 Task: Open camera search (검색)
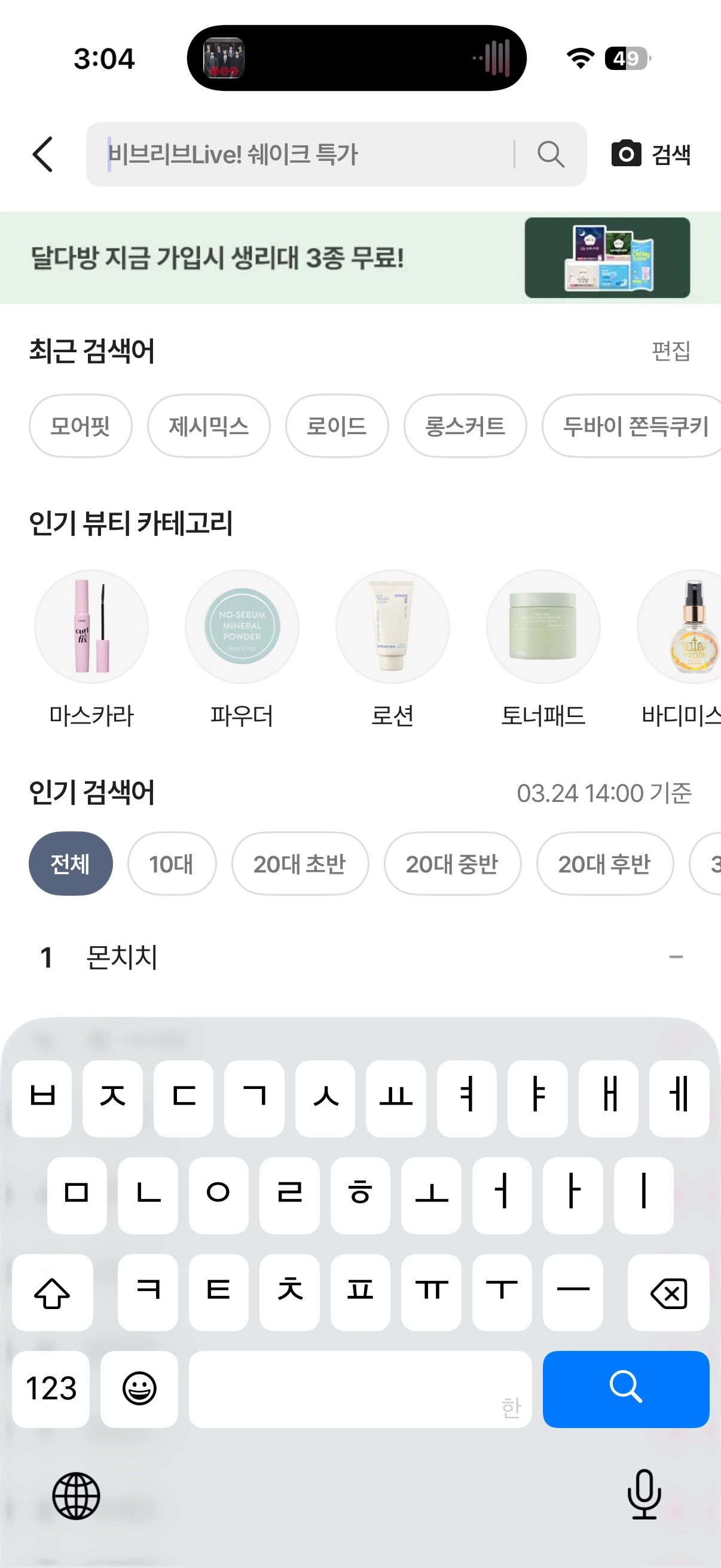[x=650, y=154]
